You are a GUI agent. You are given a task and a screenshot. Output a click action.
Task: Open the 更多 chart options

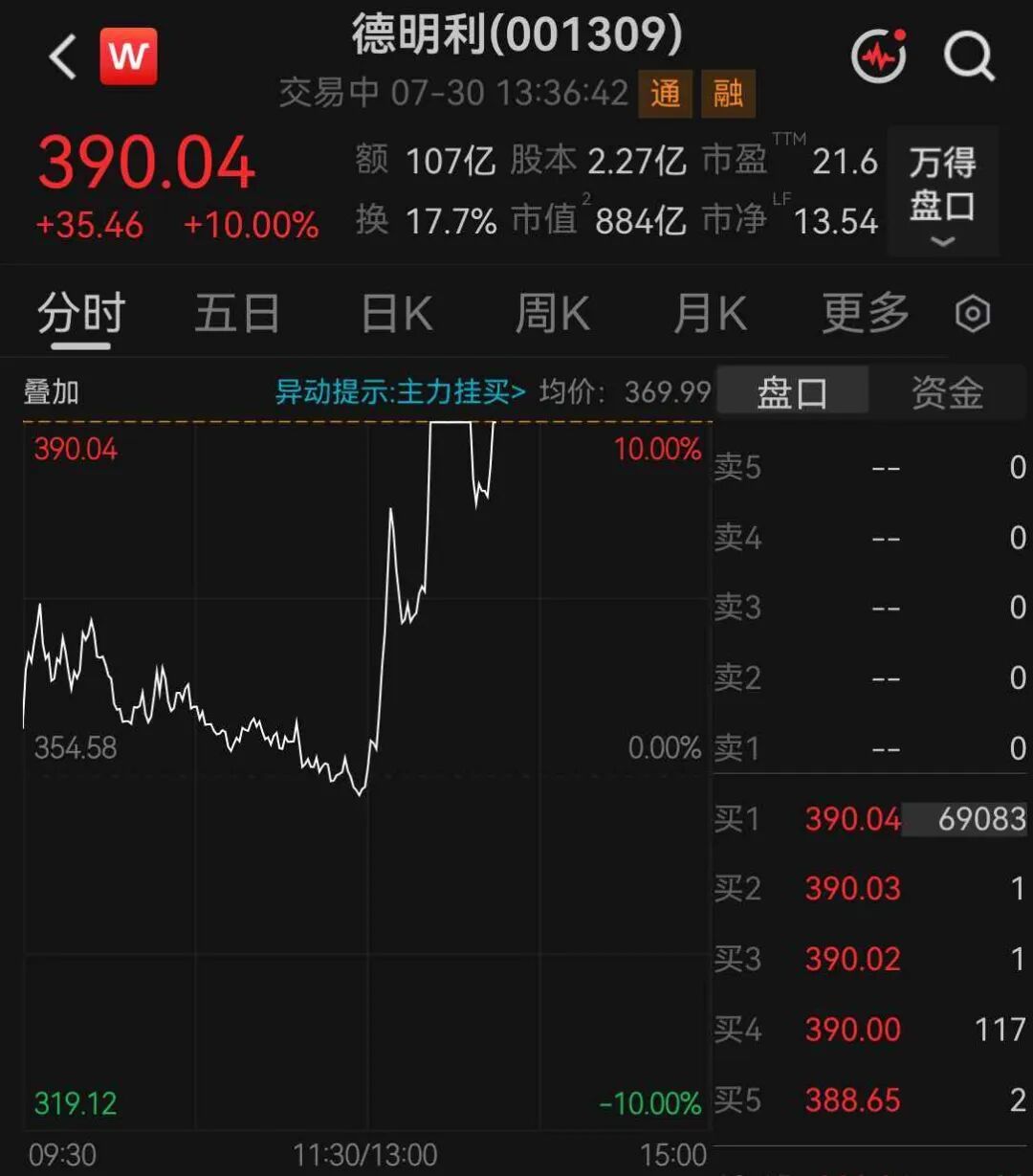866,314
